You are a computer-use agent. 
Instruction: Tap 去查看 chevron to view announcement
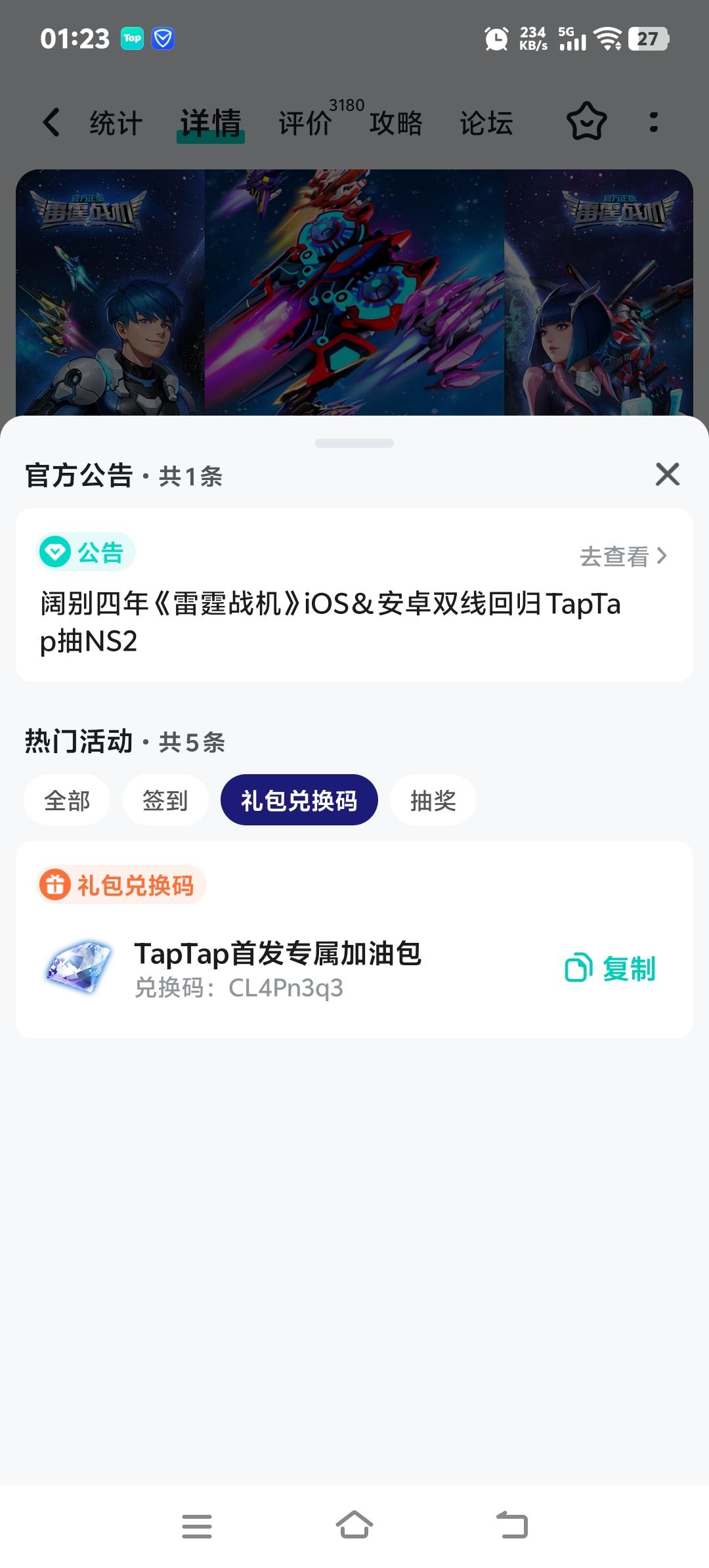coord(625,555)
